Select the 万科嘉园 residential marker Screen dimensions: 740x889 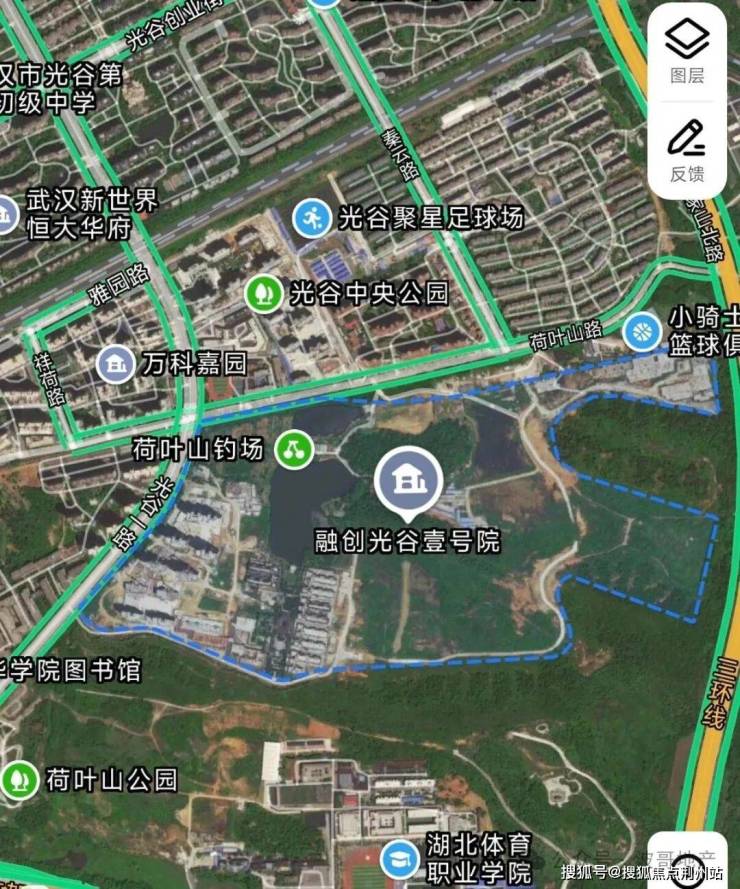coord(117,364)
